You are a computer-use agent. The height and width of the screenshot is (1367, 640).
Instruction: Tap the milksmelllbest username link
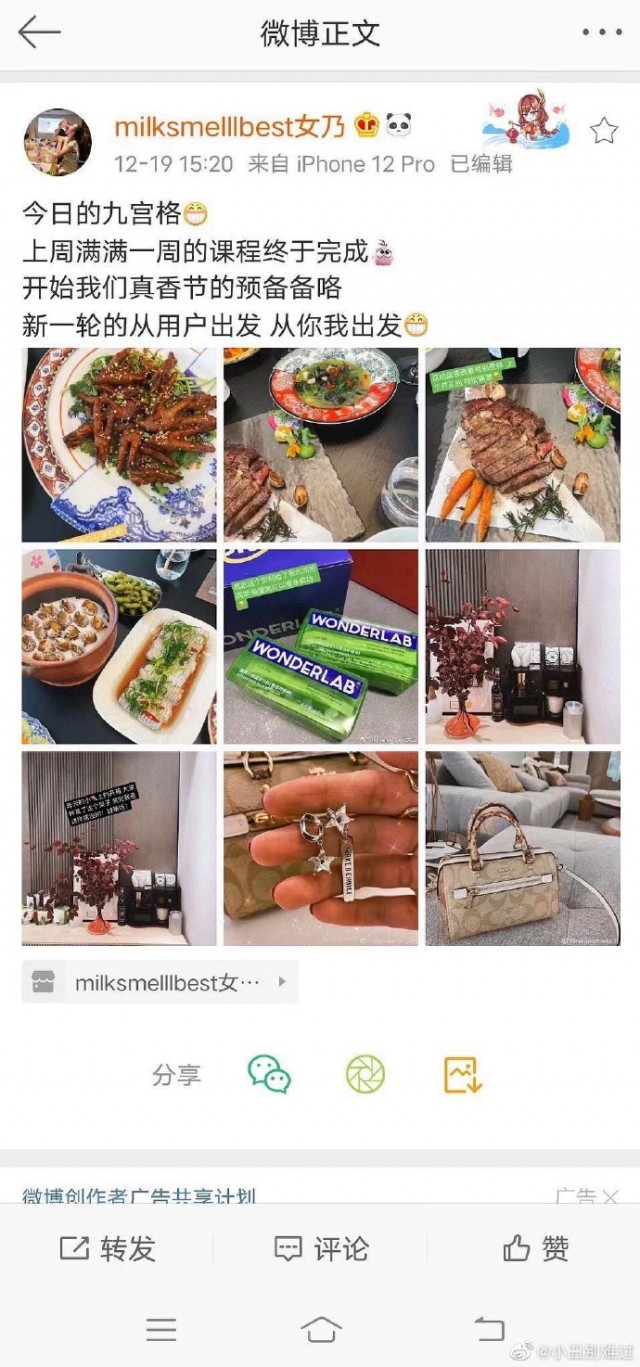(230, 125)
